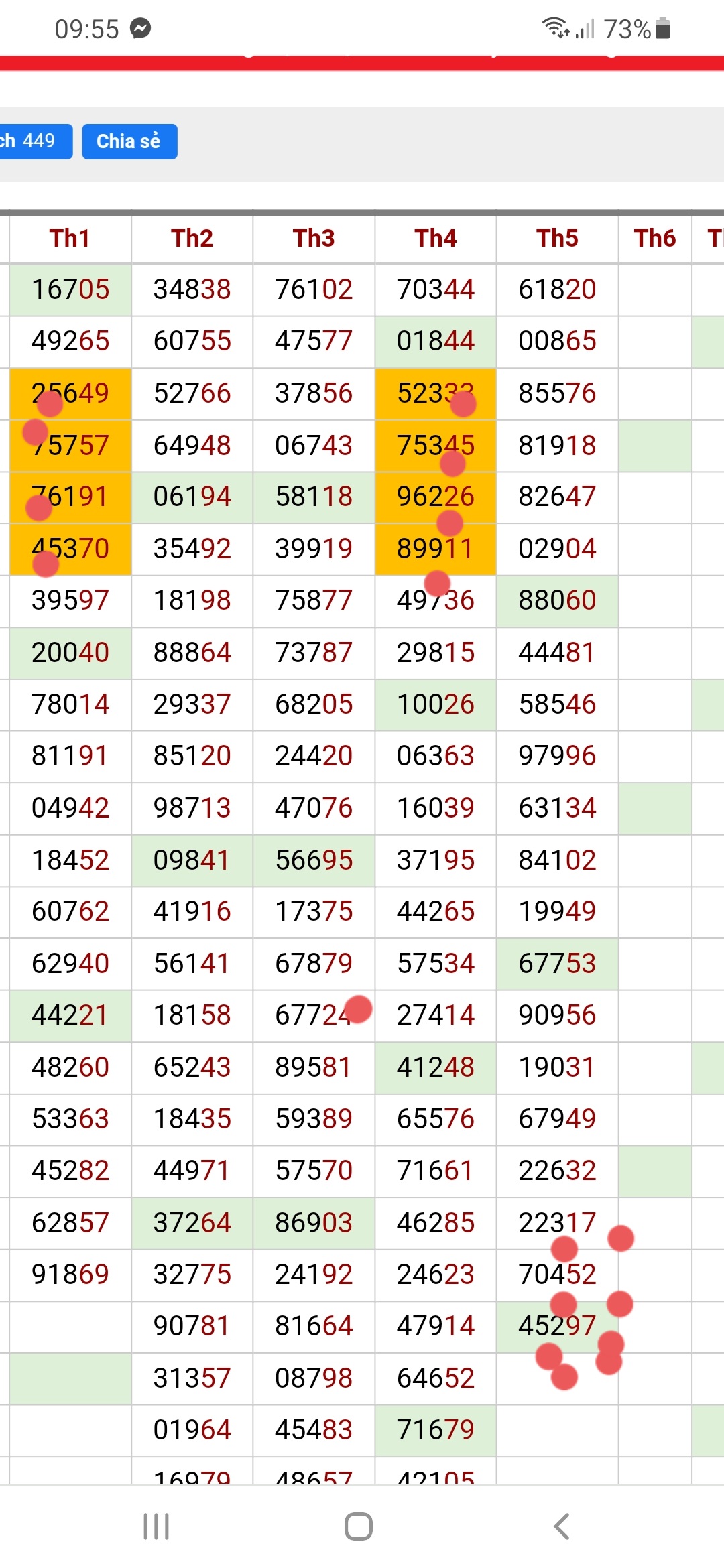Open recent apps from navigation bar
This screenshot has height=1568, width=724.
(x=156, y=1526)
